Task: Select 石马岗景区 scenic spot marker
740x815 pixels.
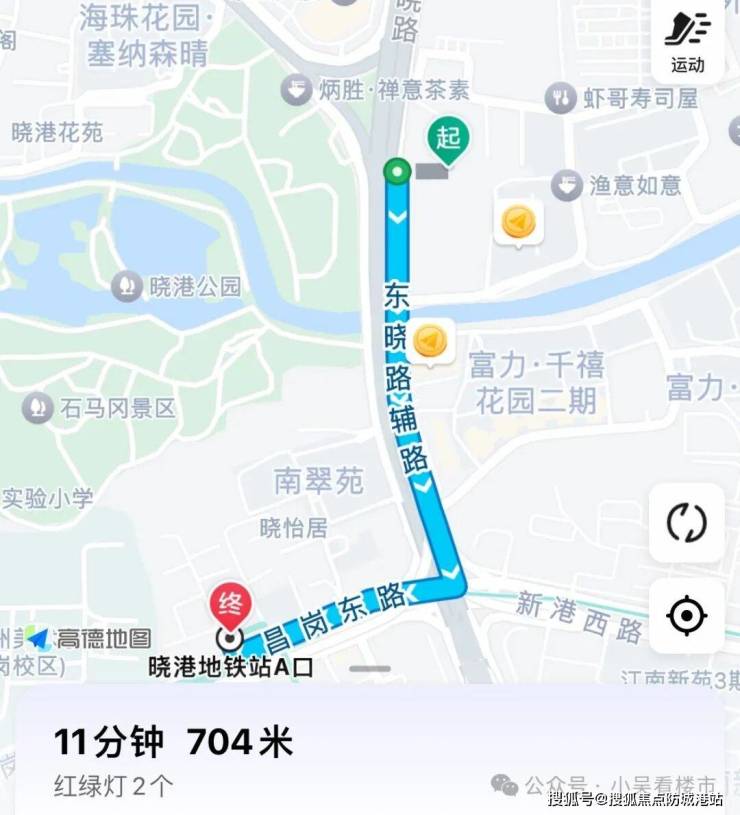Action: [x=37, y=408]
